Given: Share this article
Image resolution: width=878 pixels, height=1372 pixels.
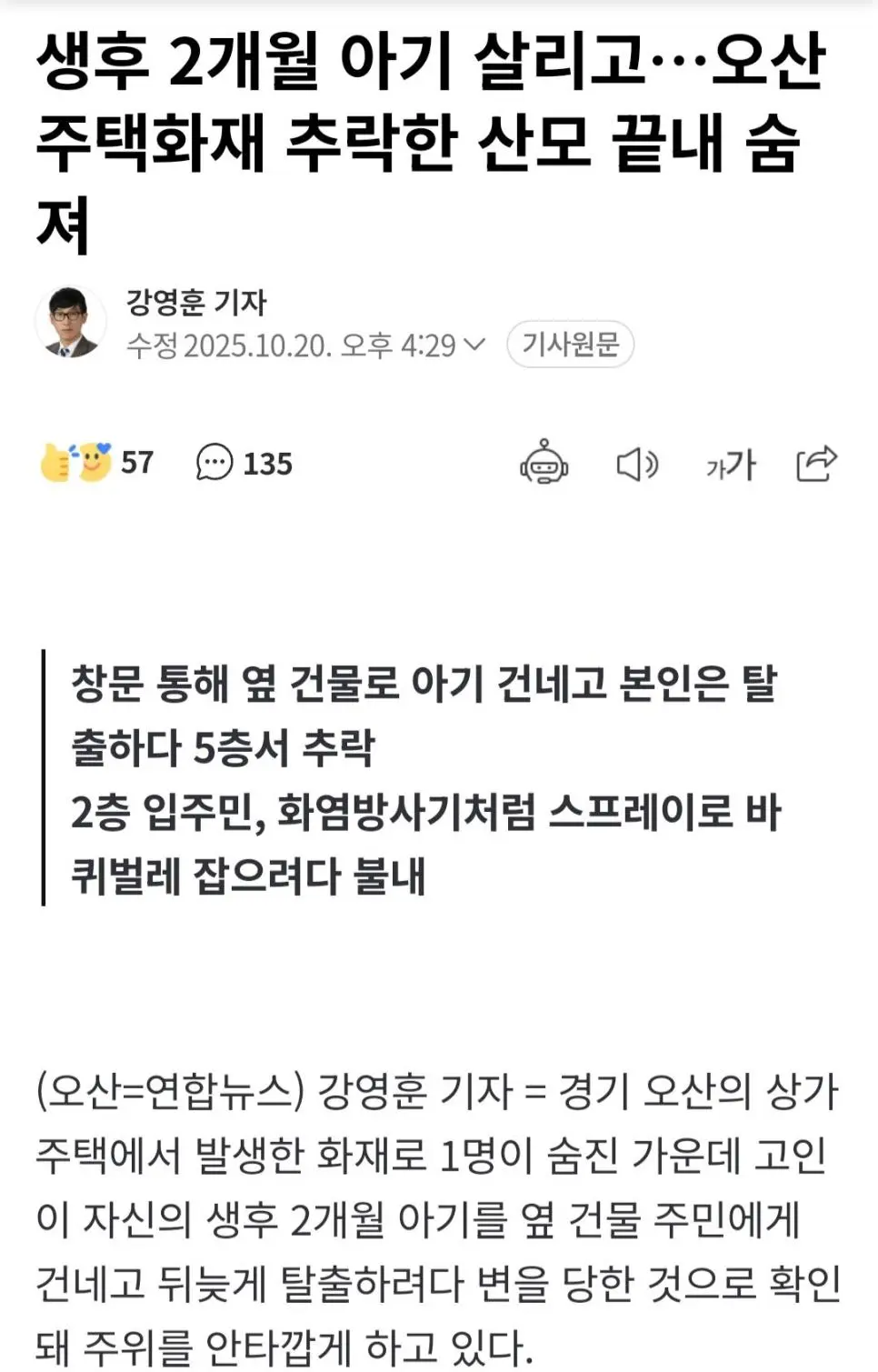Looking at the screenshot, I should (x=815, y=463).
